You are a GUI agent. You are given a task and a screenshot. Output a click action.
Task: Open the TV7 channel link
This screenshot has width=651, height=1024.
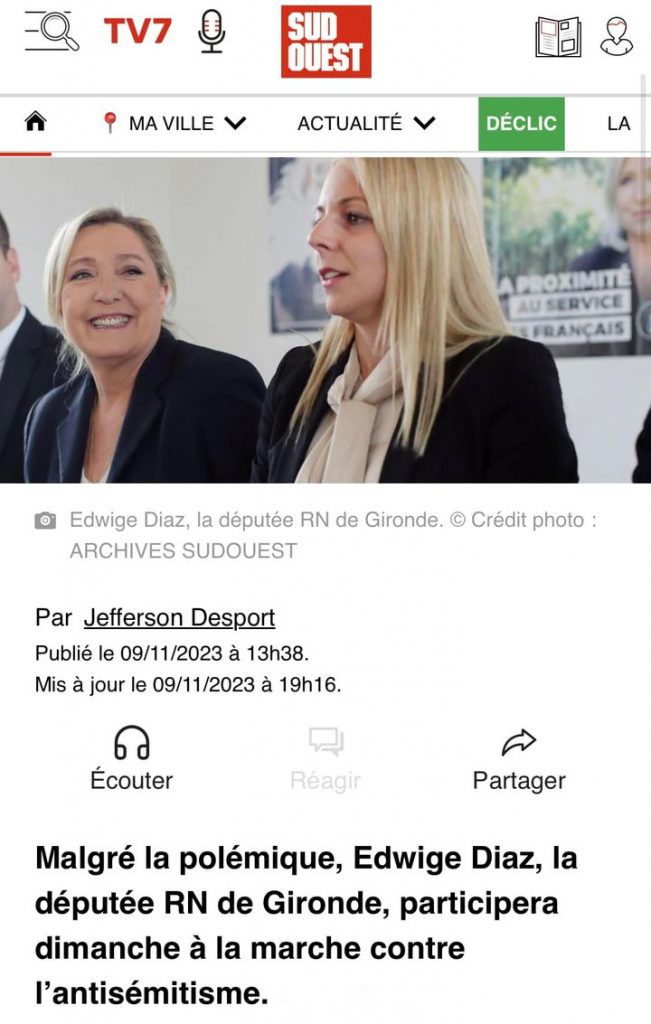point(138,32)
